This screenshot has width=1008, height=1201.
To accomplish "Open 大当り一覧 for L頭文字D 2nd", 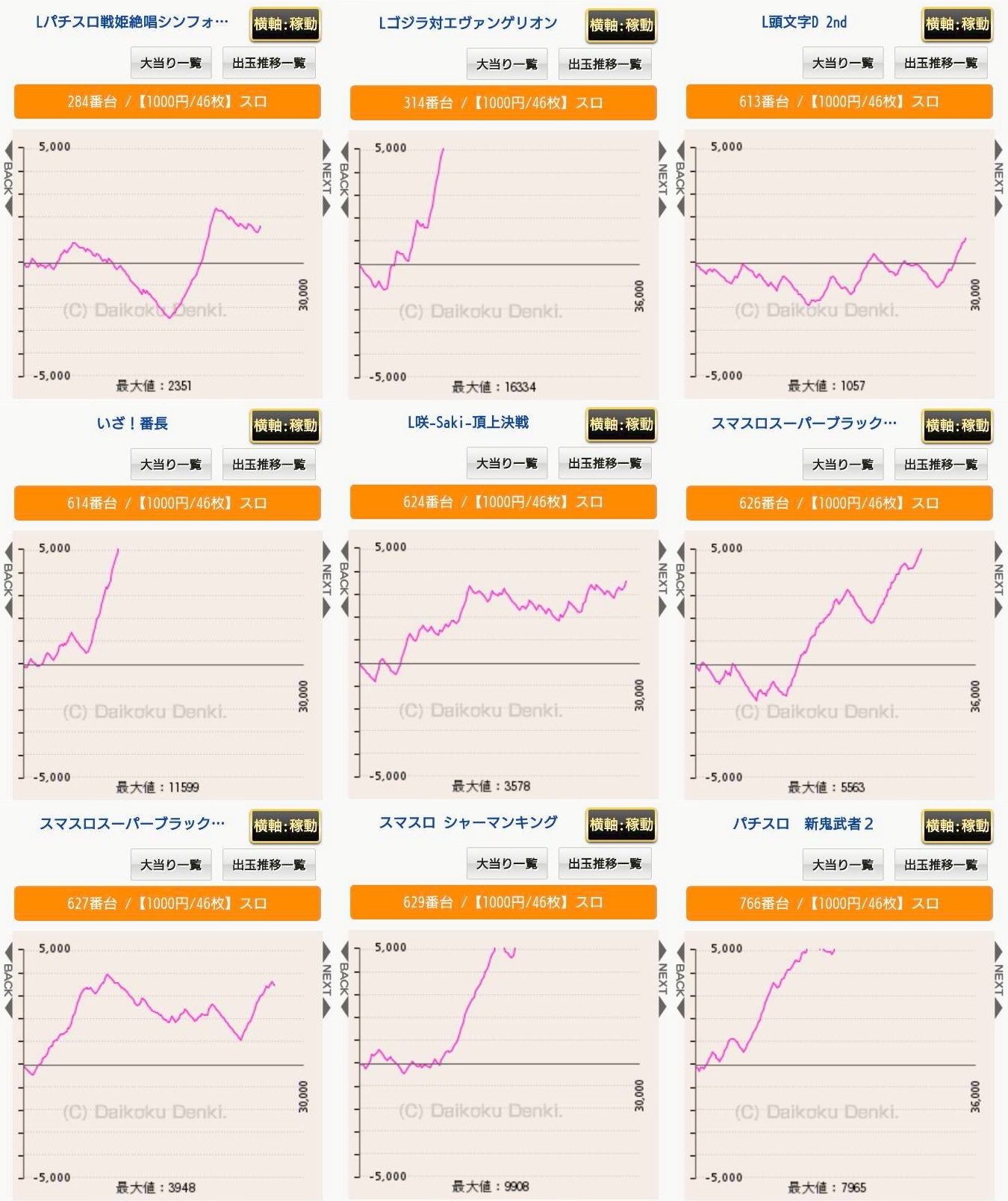I will 843,63.
